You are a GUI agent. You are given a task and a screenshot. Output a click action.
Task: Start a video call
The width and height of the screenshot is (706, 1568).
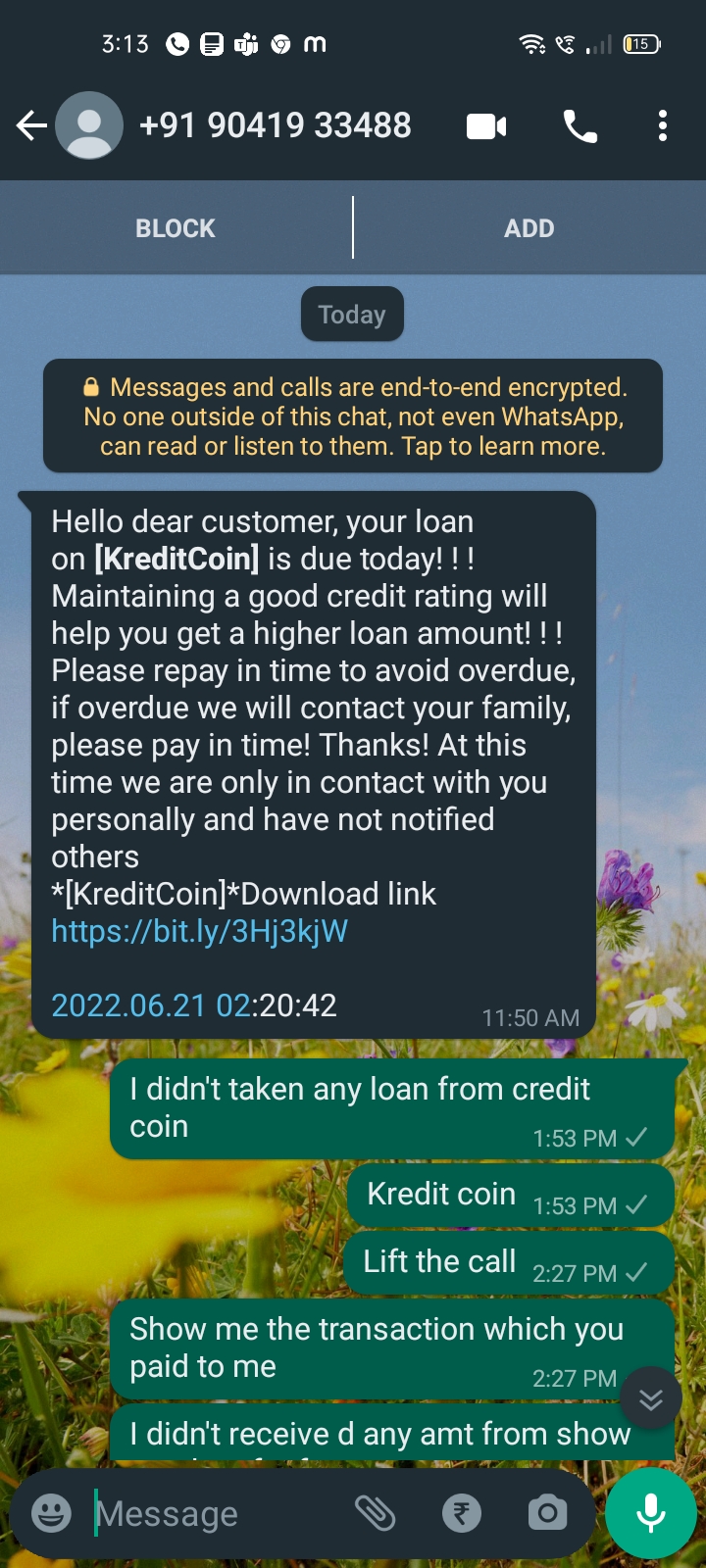[x=486, y=126]
